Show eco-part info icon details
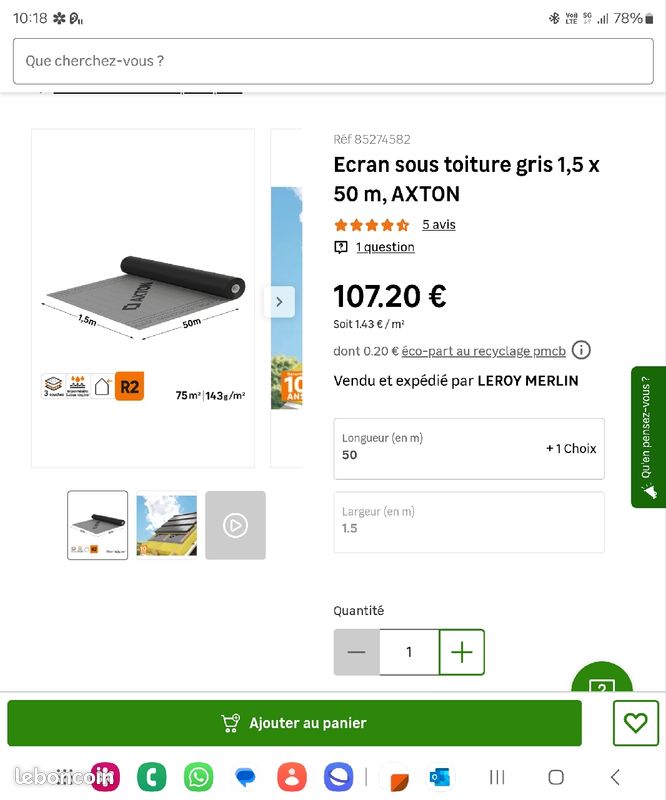Viewport: 666px width, 800px height. 581,350
